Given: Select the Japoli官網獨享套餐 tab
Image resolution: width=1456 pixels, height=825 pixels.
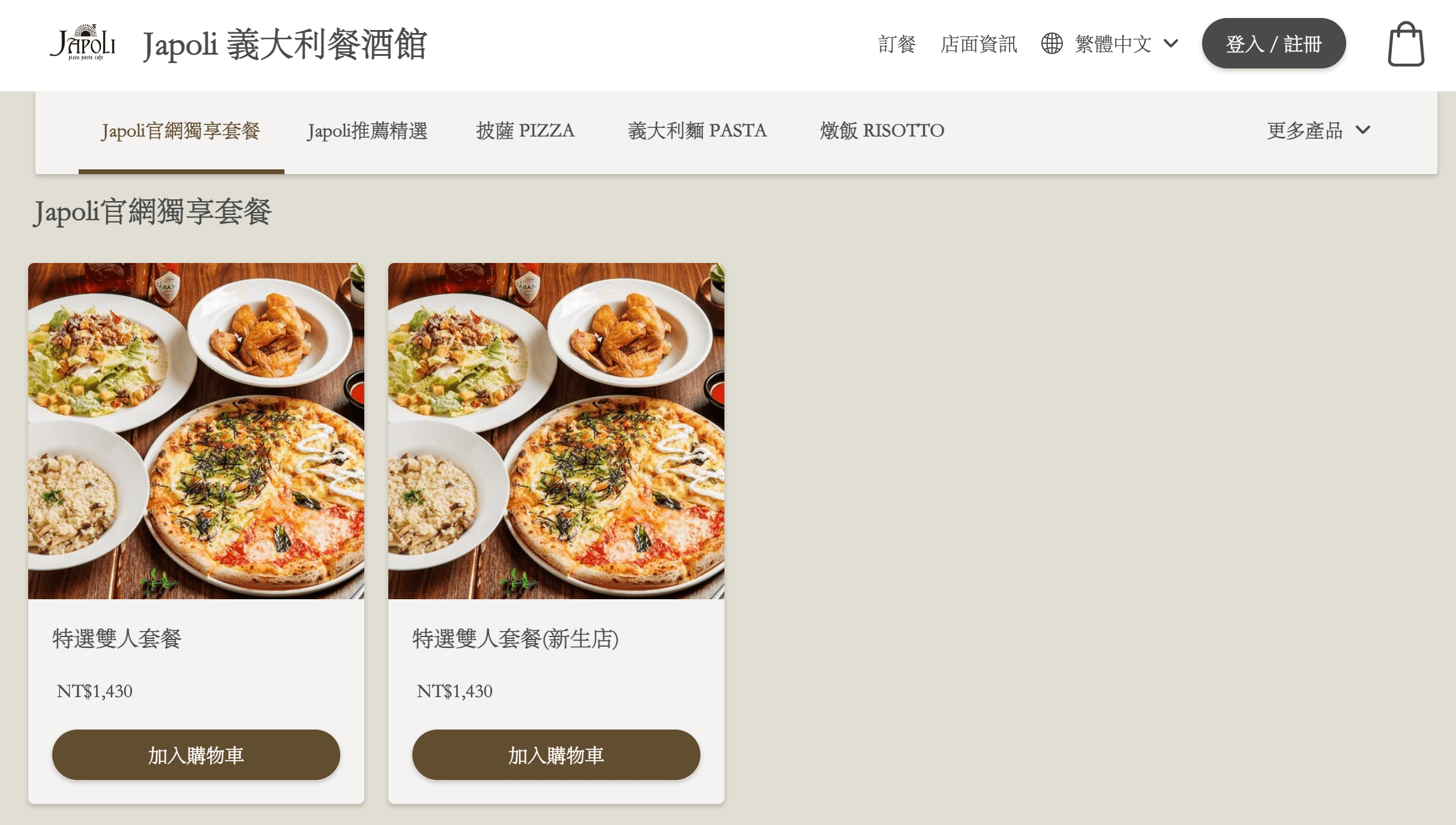Looking at the screenshot, I should click(181, 131).
